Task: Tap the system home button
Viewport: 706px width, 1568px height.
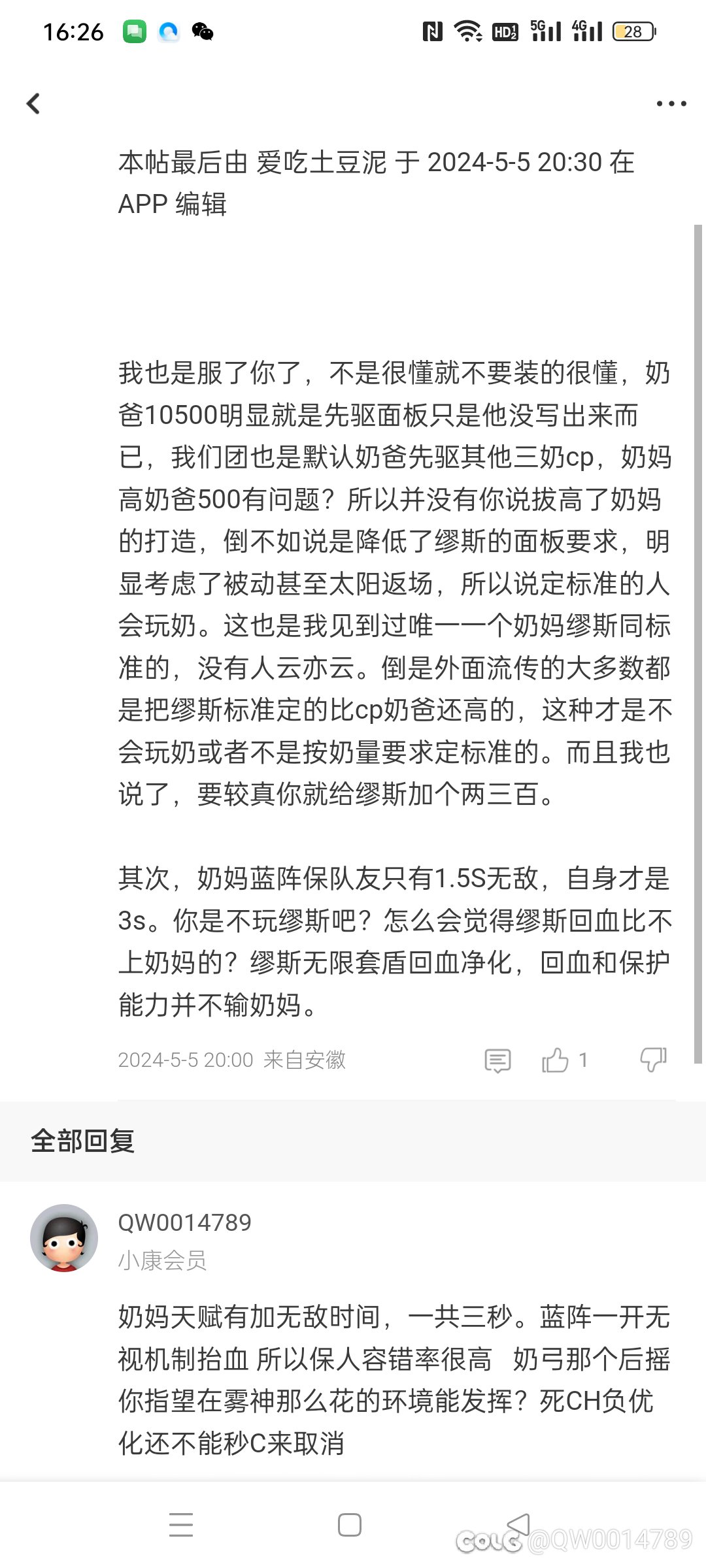Action: [x=350, y=1525]
